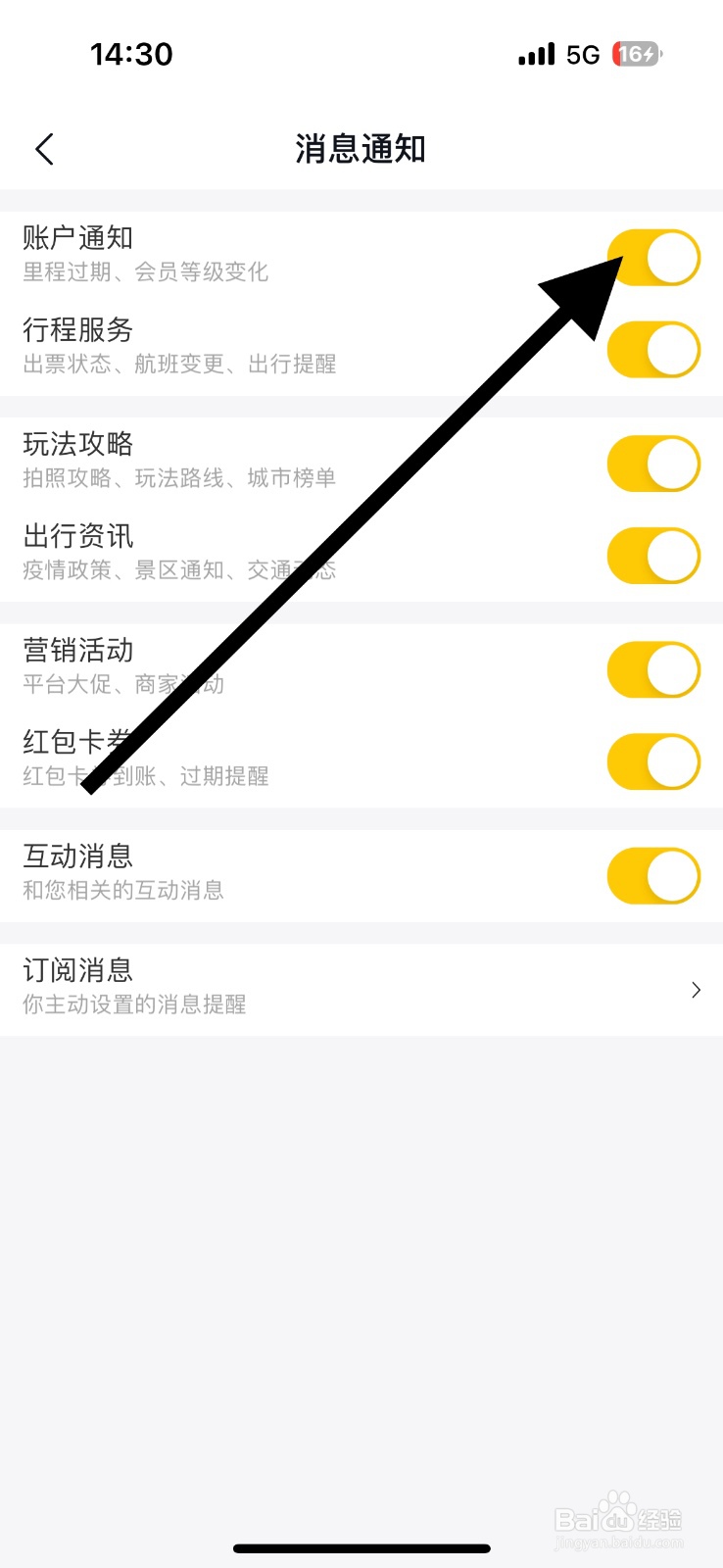723x1568 pixels.
Task: Disable the 账户通知 switch
Action: 652,257
